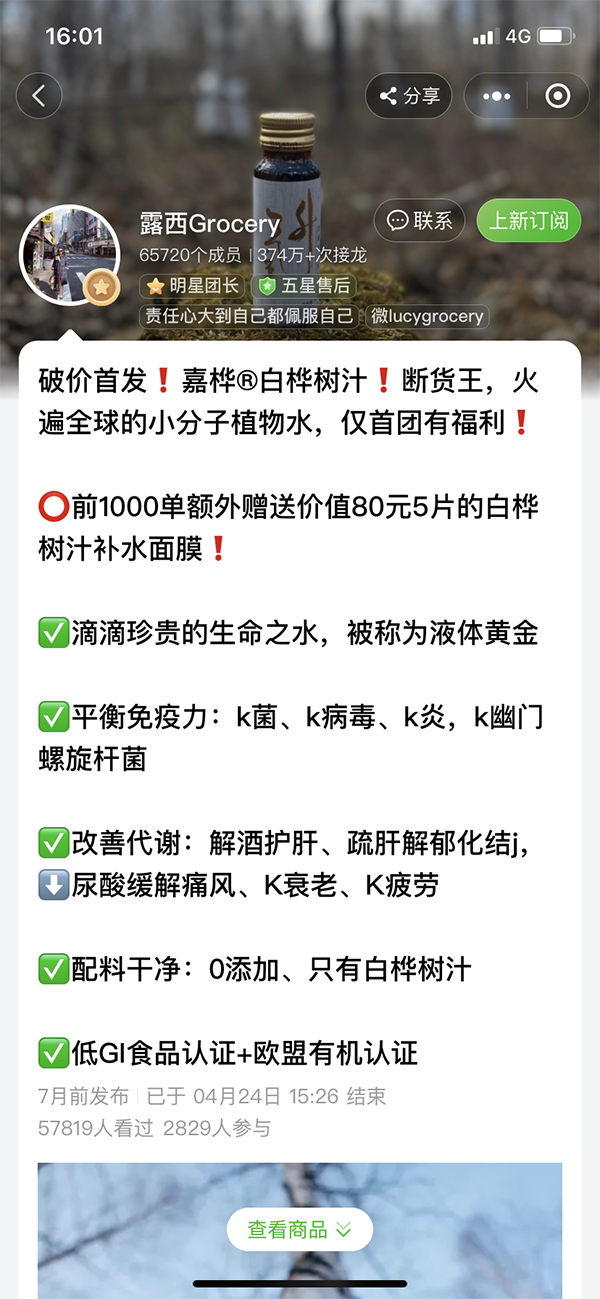The width and height of the screenshot is (600, 1299).
Task: Go back using the arrow icon
Action: [x=39, y=96]
